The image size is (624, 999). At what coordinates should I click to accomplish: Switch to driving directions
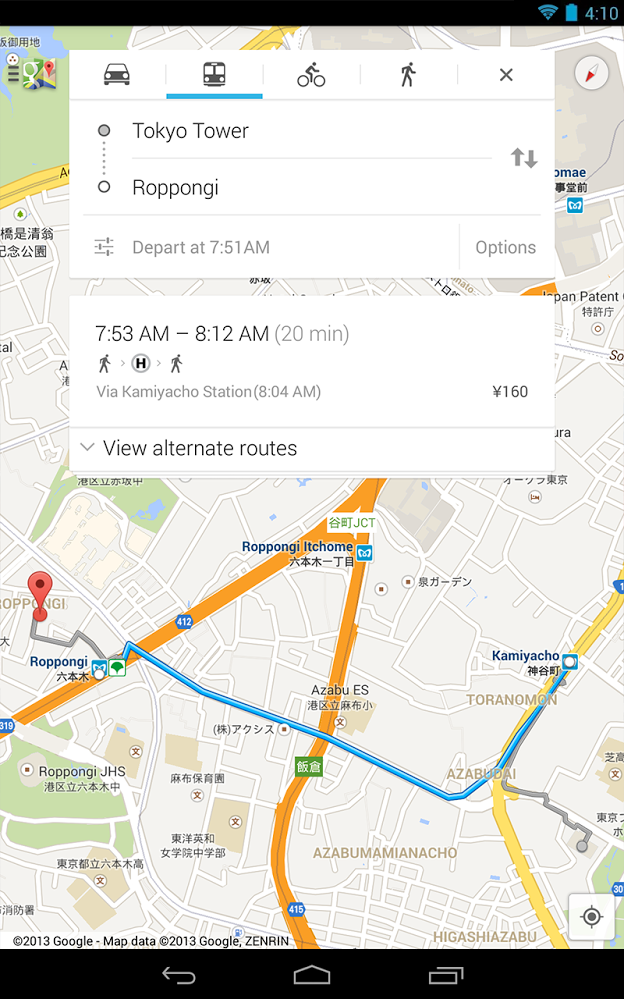click(x=117, y=75)
